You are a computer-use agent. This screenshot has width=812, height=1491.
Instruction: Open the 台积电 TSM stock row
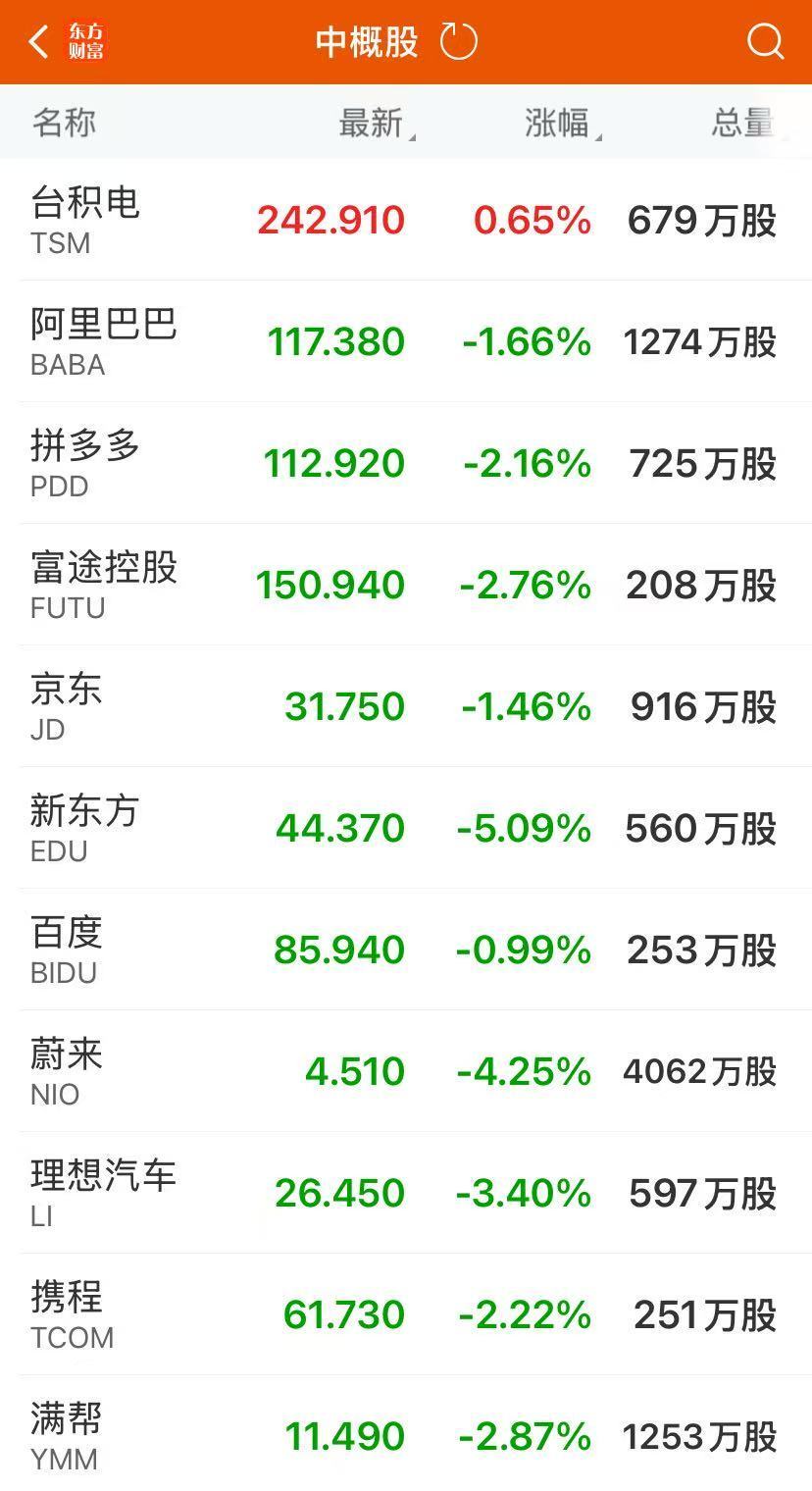point(406,220)
